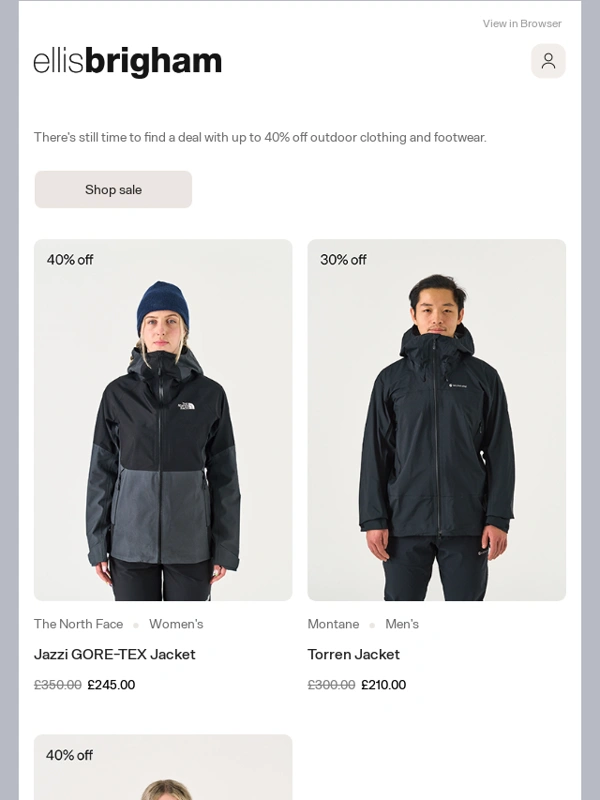Open the Jazzi GORE-TEX Jacket product image

163,420
